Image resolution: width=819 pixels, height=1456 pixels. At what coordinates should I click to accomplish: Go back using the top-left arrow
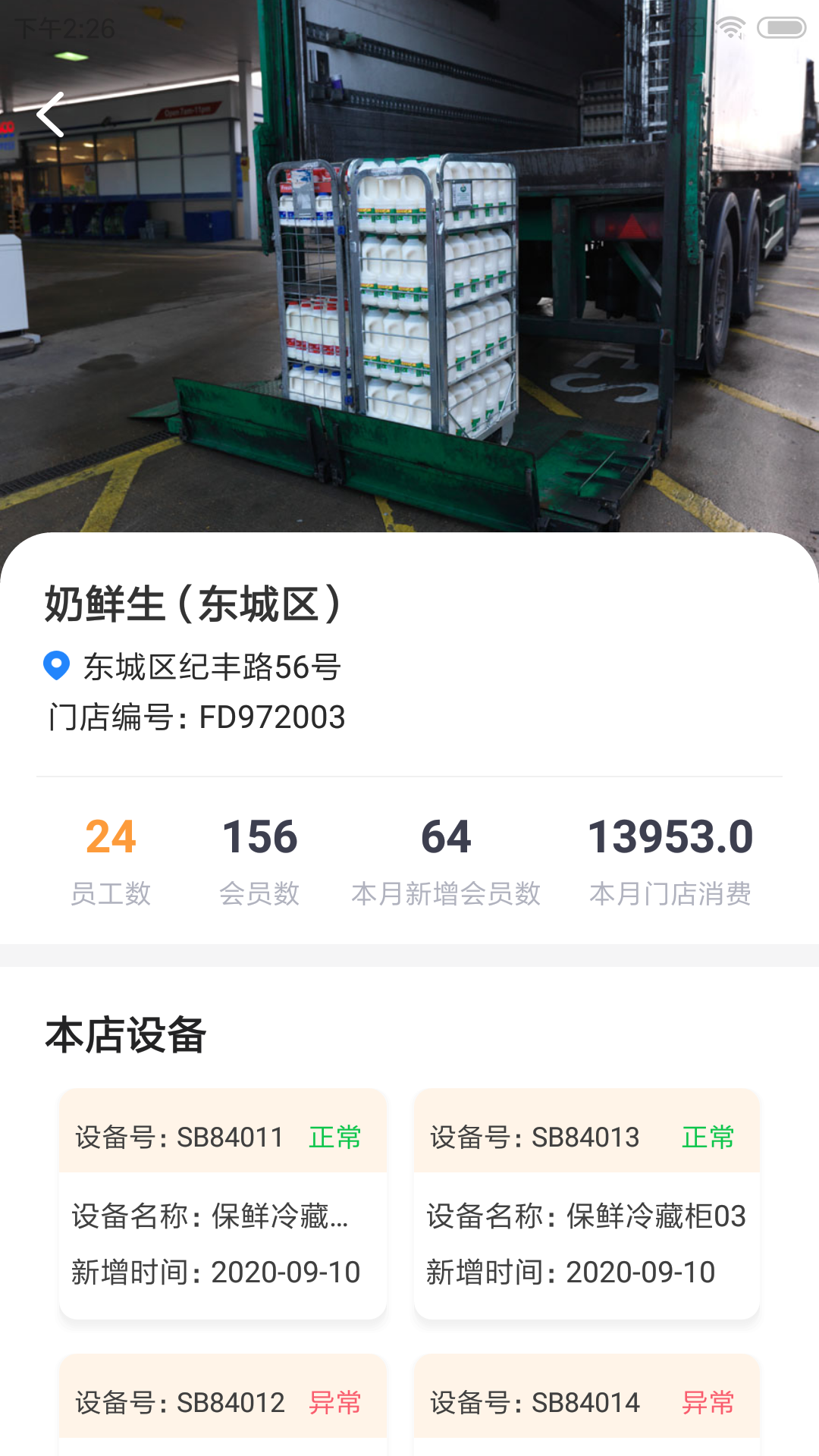[51, 115]
